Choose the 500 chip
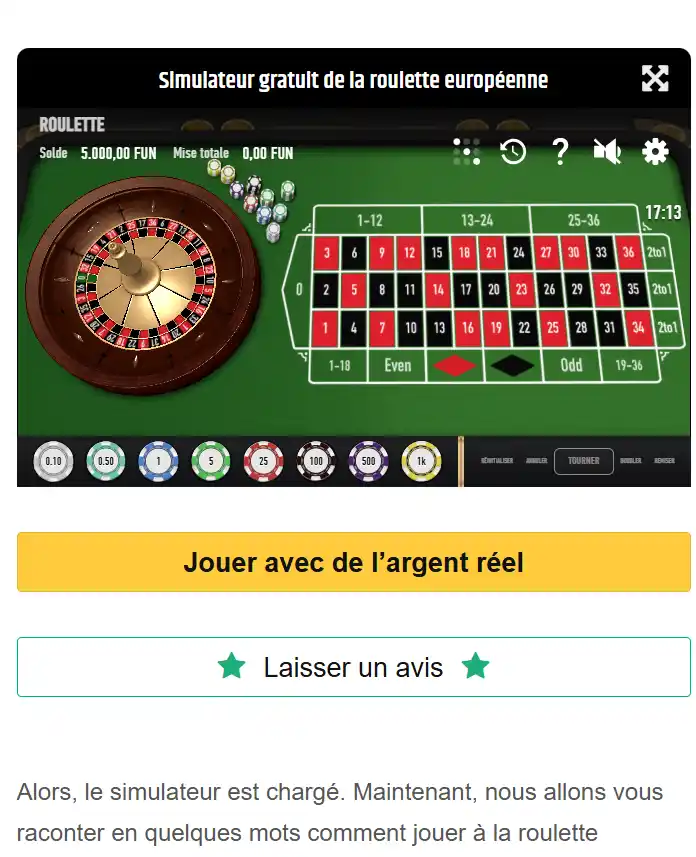This screenshot has height=857, width=696. pos(369,461)
